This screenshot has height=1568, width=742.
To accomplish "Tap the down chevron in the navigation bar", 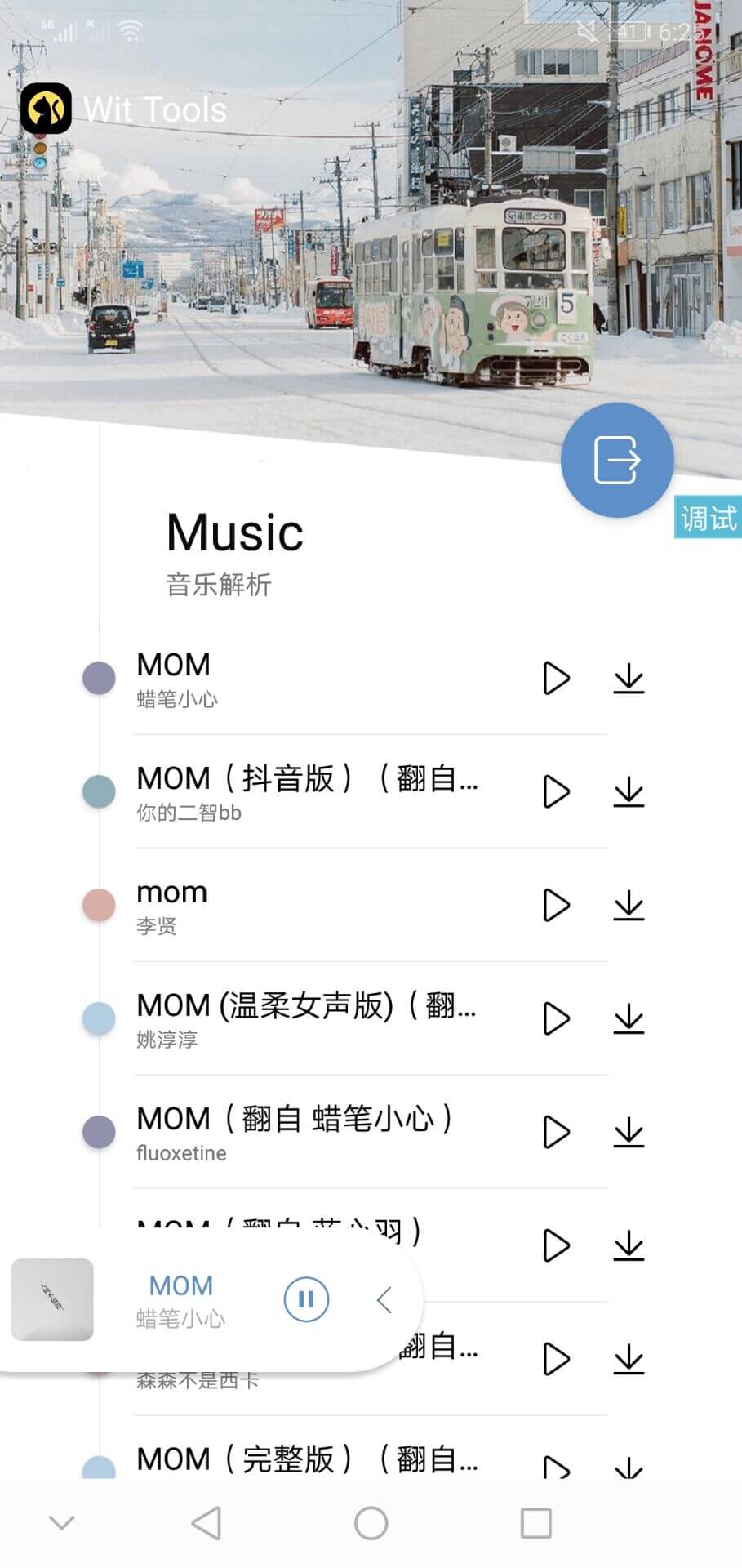I will coord(61,1522).
